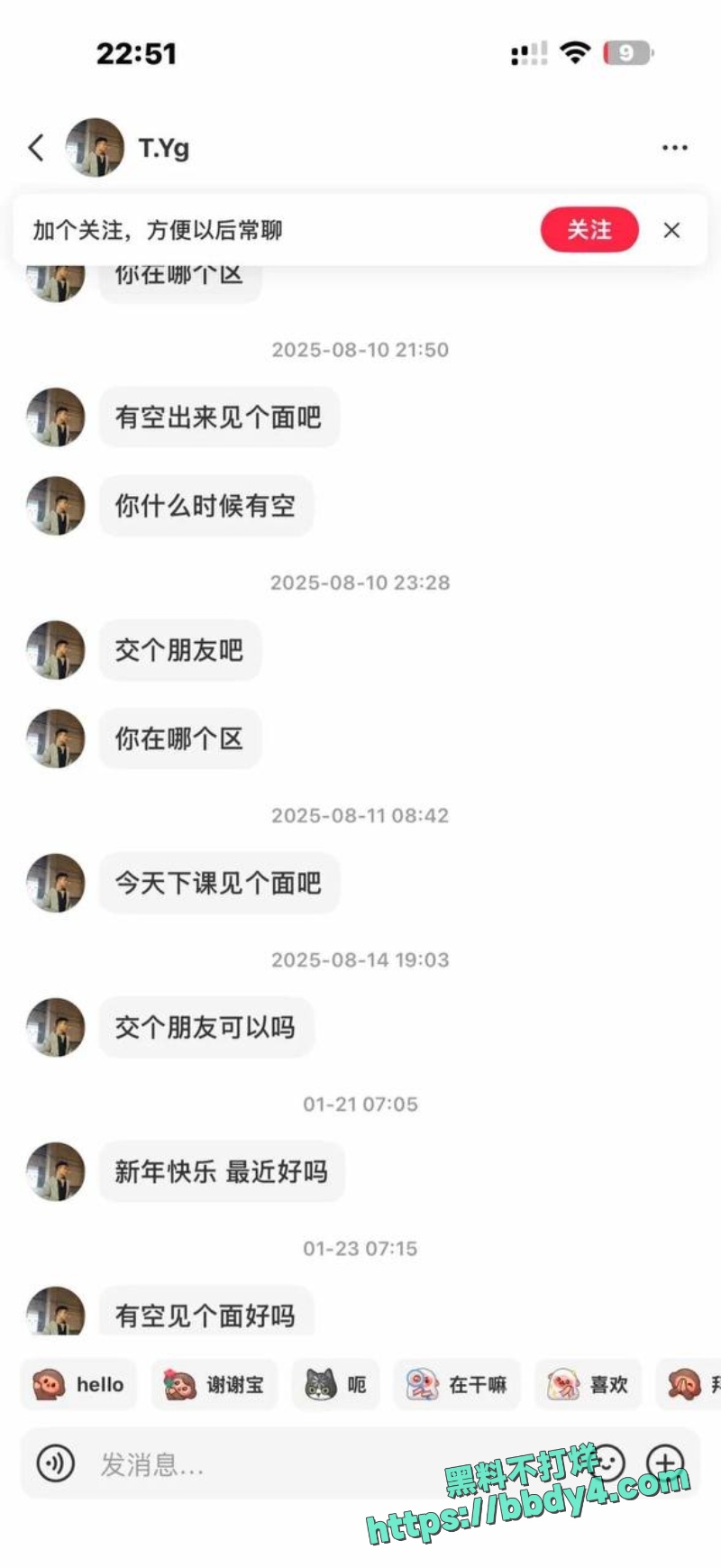Open T.Yg's profile picture in the header

[x=95, y=147]
